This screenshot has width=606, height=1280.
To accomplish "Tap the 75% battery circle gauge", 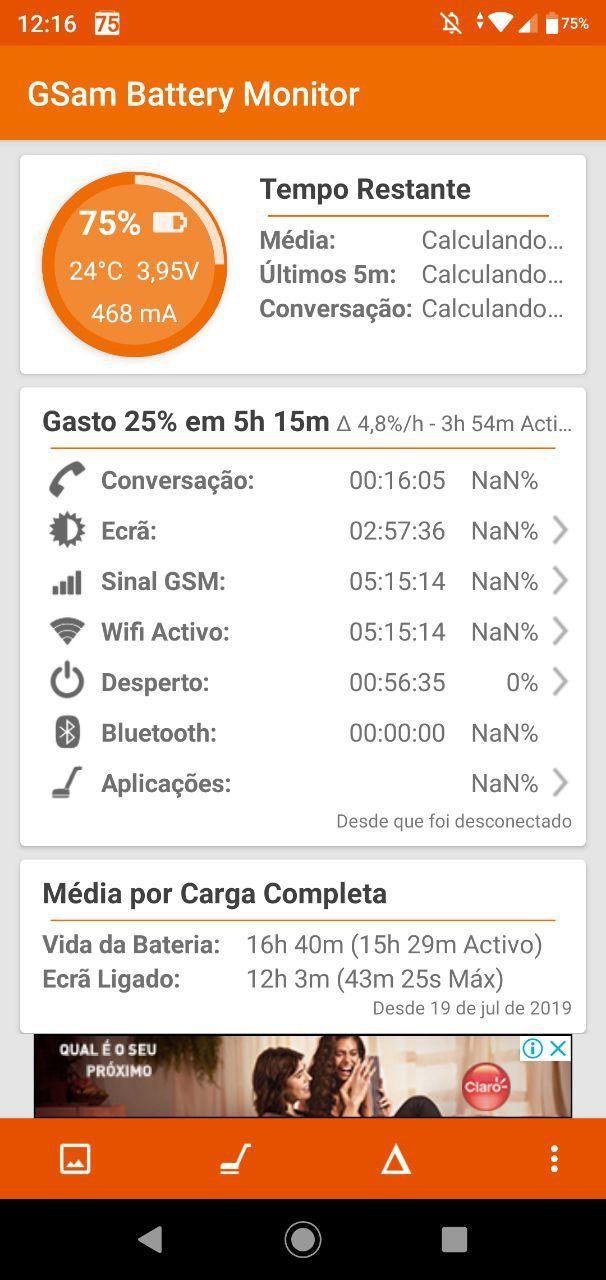I will pyautogui.click(x=134, y=265).
